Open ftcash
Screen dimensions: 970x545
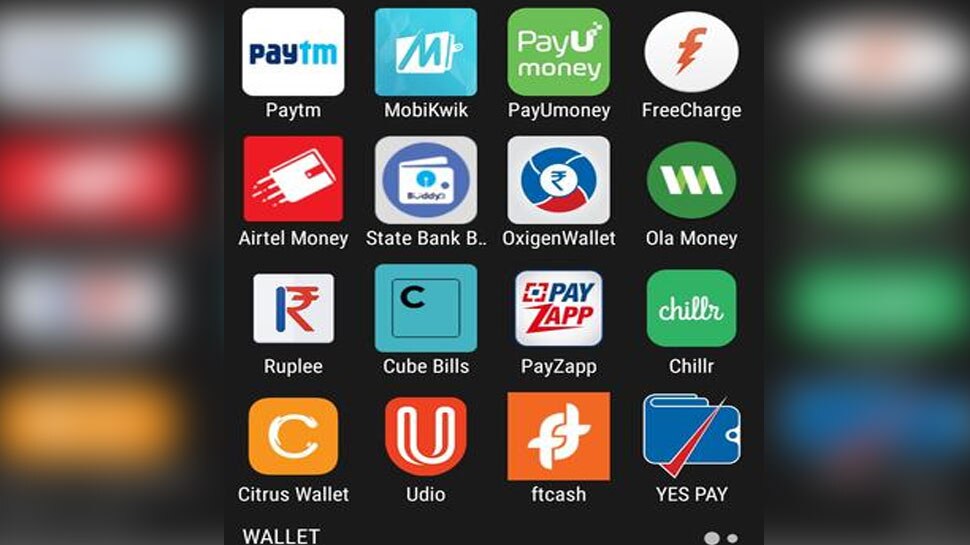coord(558,436)
